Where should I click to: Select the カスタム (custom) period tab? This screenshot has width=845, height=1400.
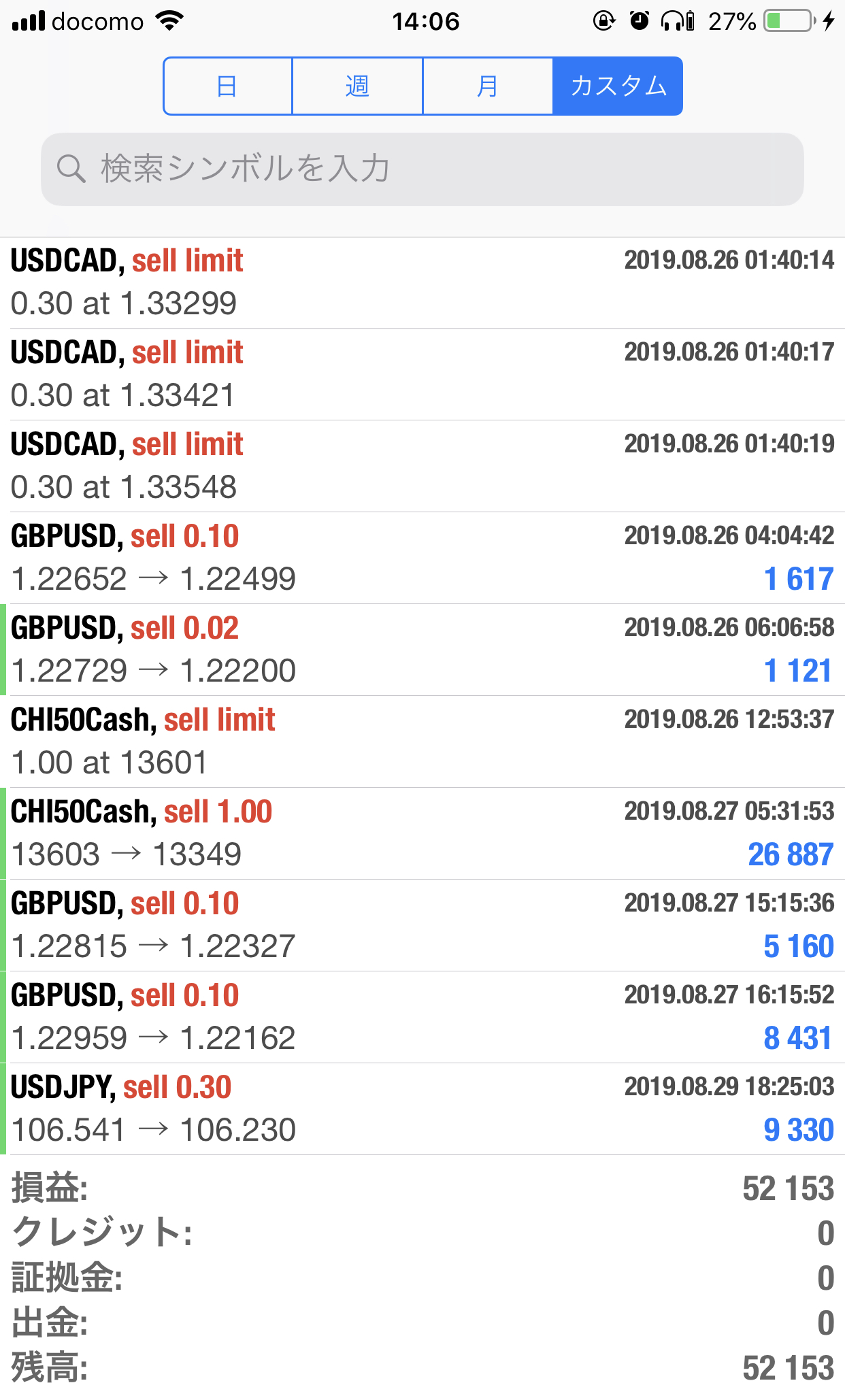click(x=618, y=86)
